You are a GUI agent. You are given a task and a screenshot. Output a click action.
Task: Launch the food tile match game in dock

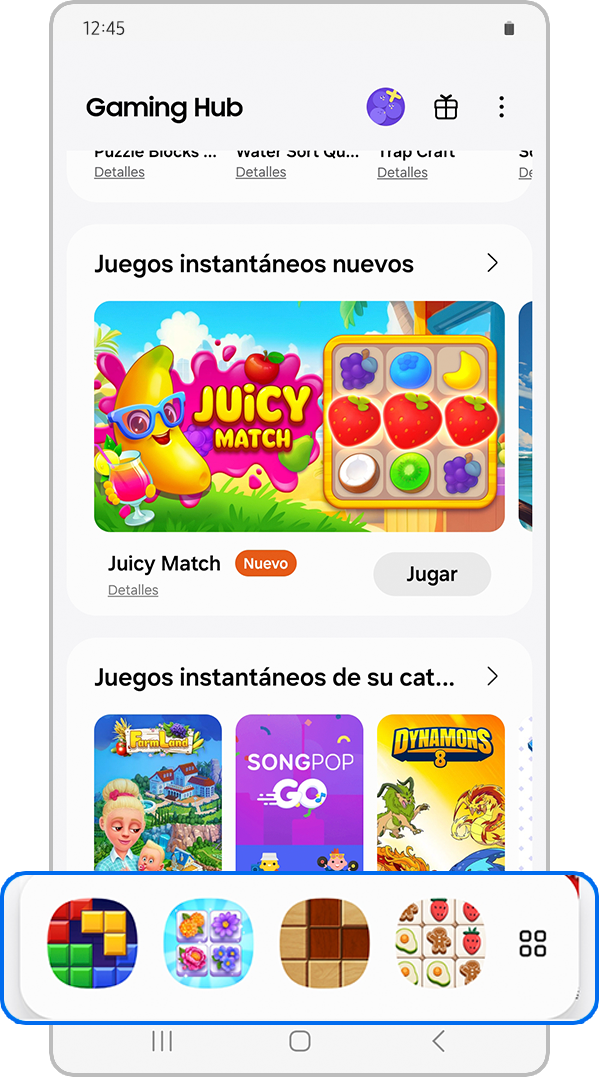click(441, 942)
